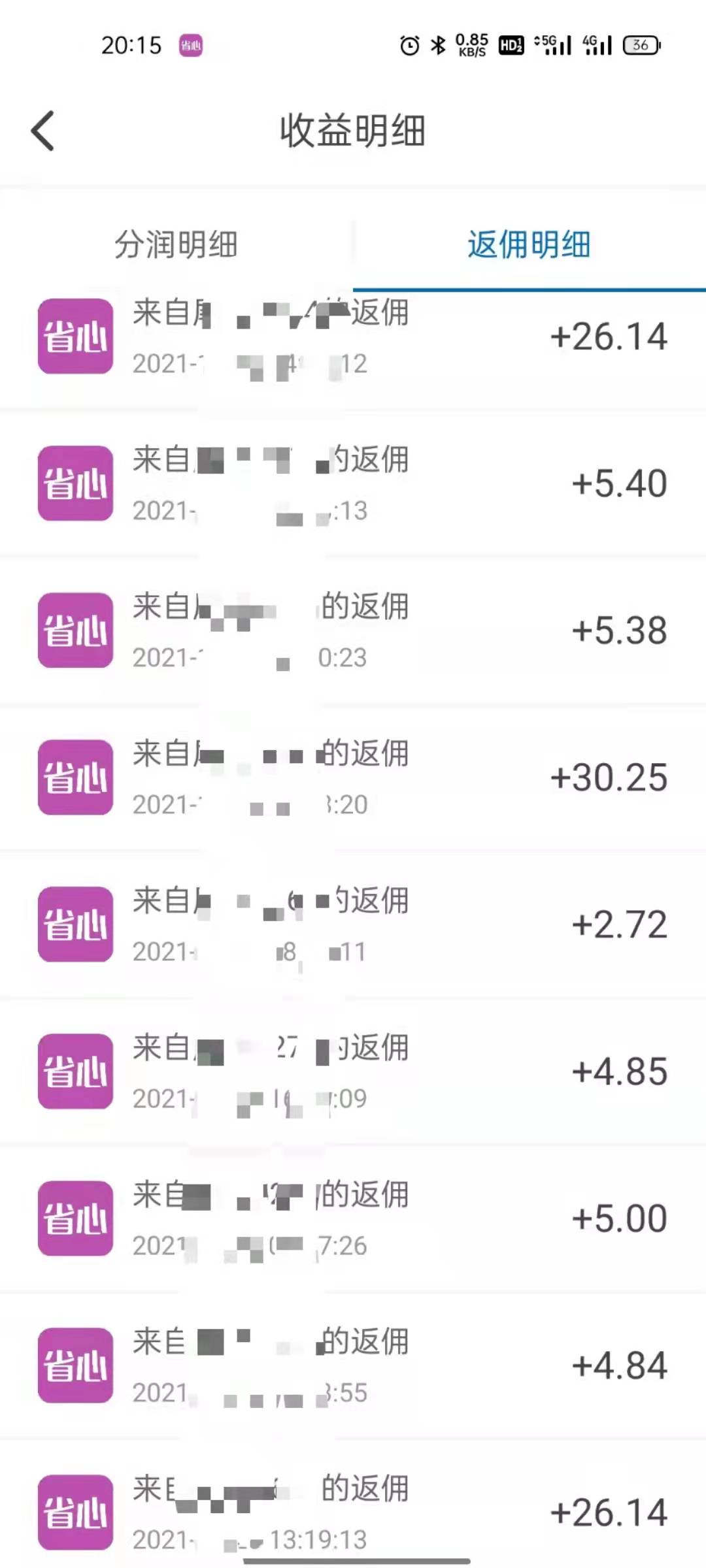Tap the 省心 icon beside the +30.25 entry
Screen dimensions: 706x1568
coord(75,777)
